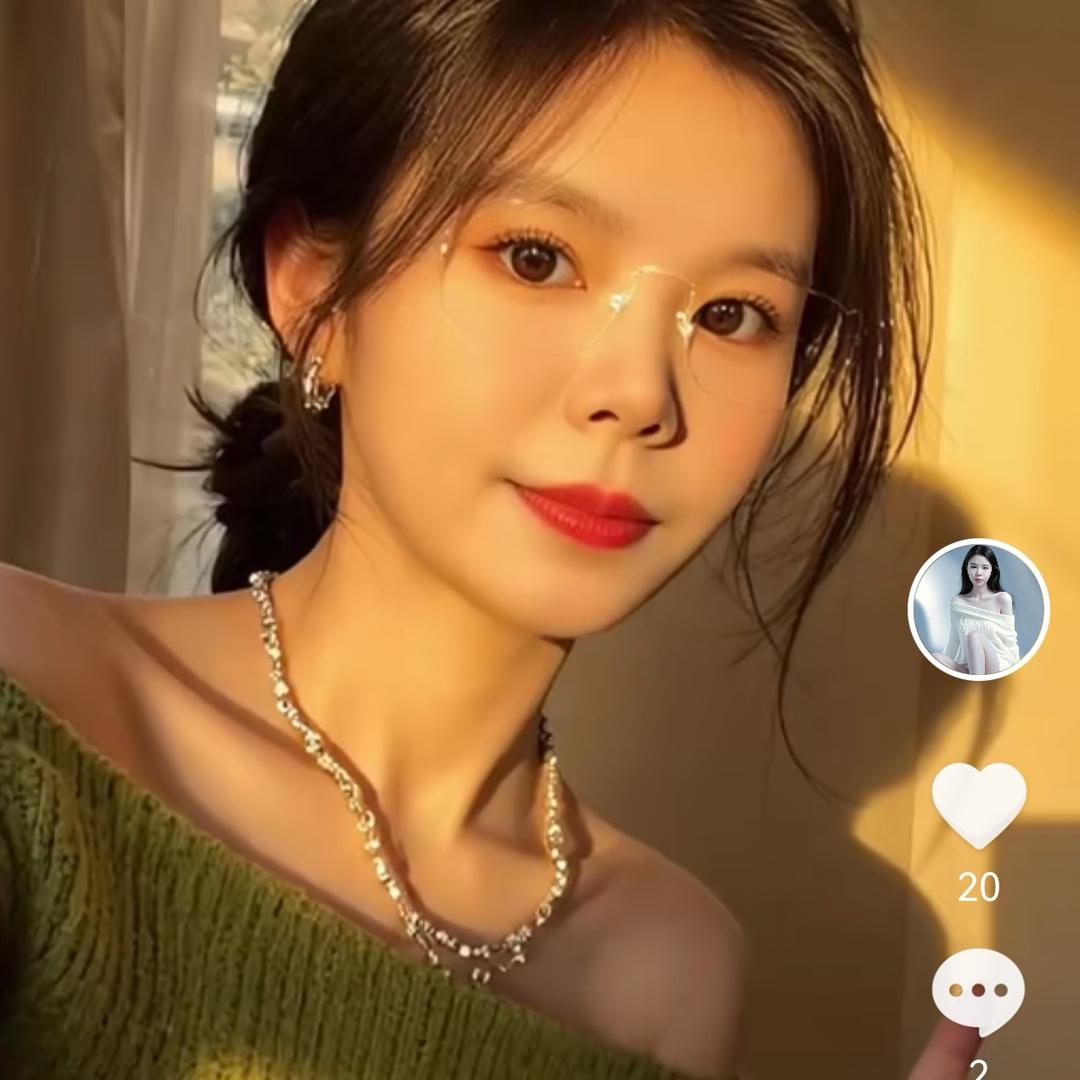Open the creator's profile avatar
1080x1080 pixels.
pyautogui.click(x=978, y=609)
